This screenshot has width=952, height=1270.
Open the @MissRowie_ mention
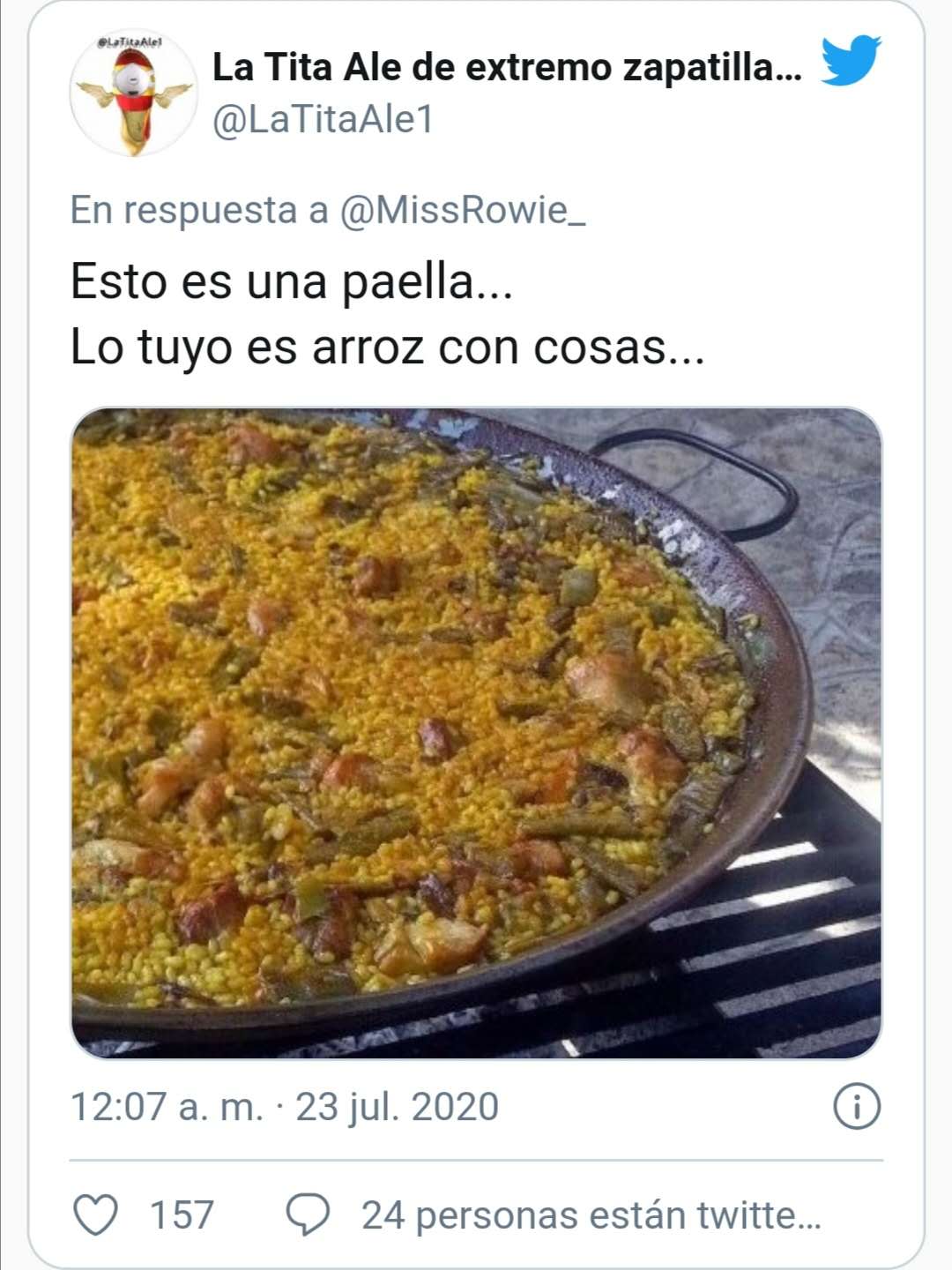click(x=463, y=210)
